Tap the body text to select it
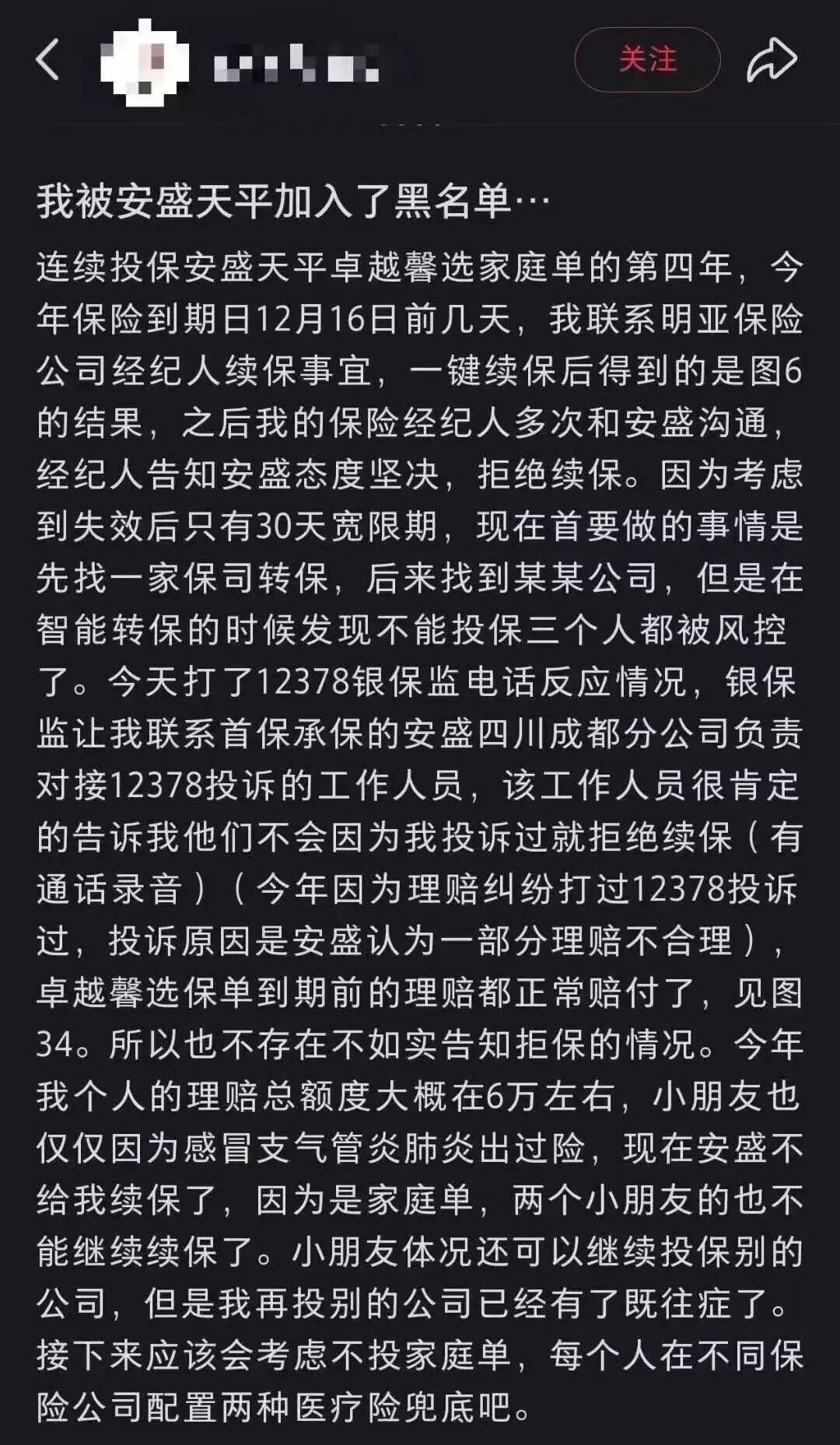Screen dimensions: 840x1445 [420, 778]
